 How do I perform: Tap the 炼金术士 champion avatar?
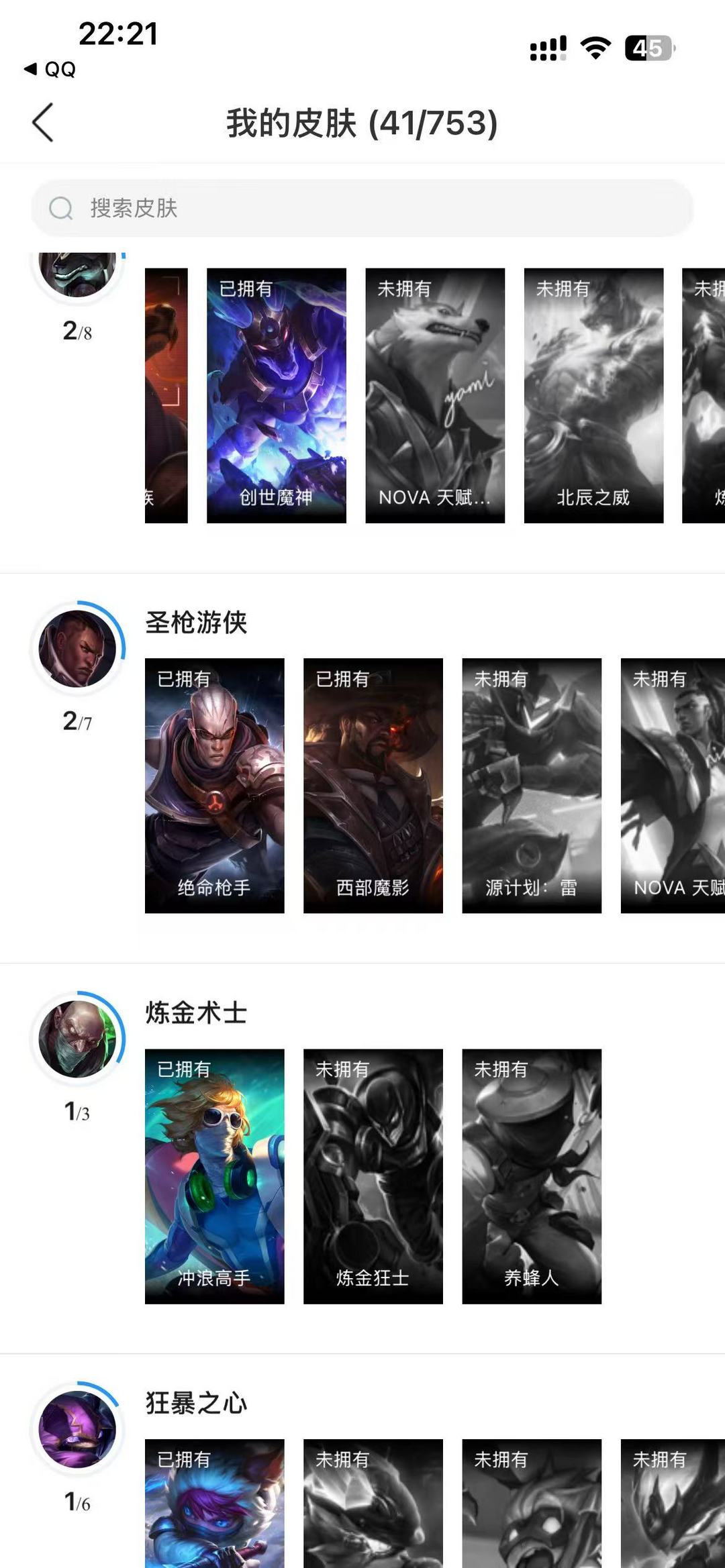[x=77, y=1039]
